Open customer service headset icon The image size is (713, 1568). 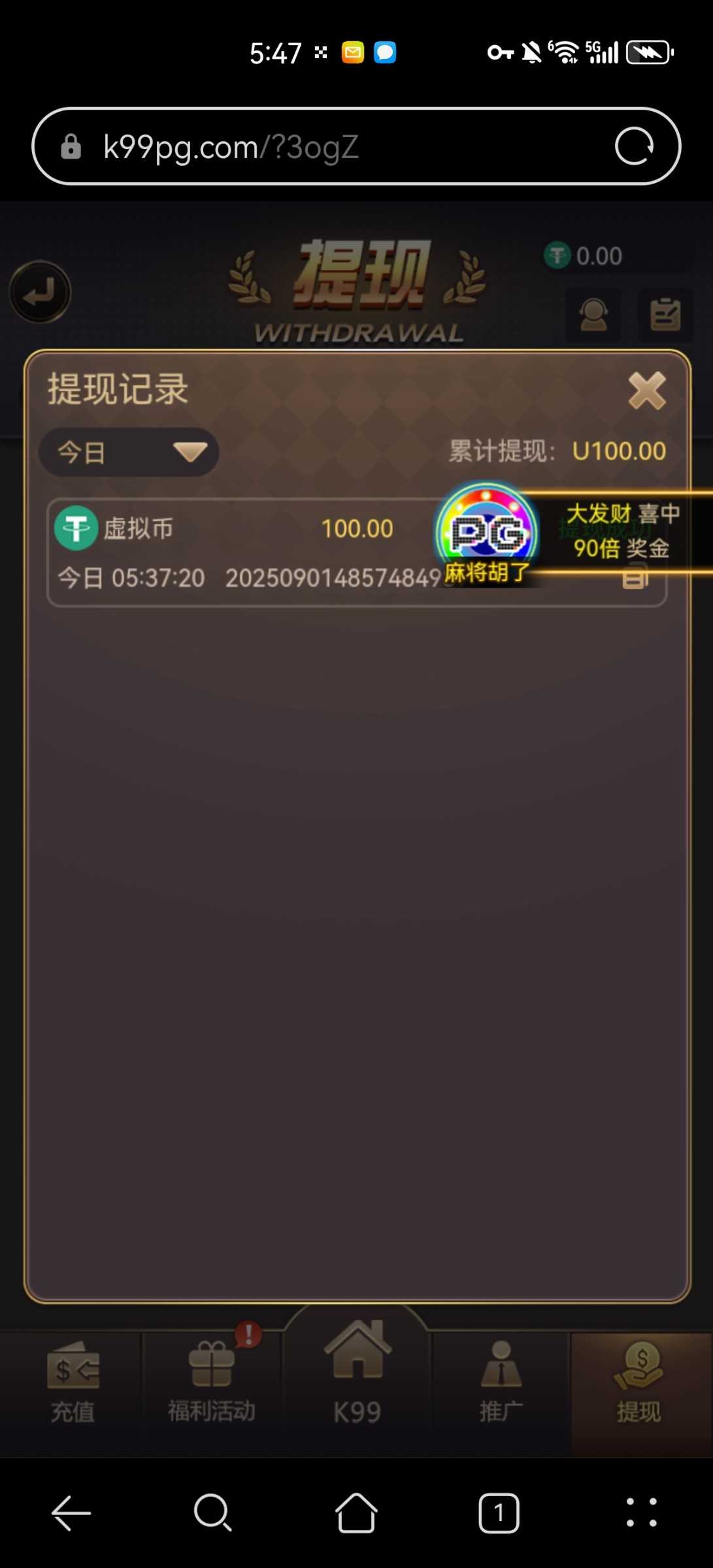[x=593, y=315]
